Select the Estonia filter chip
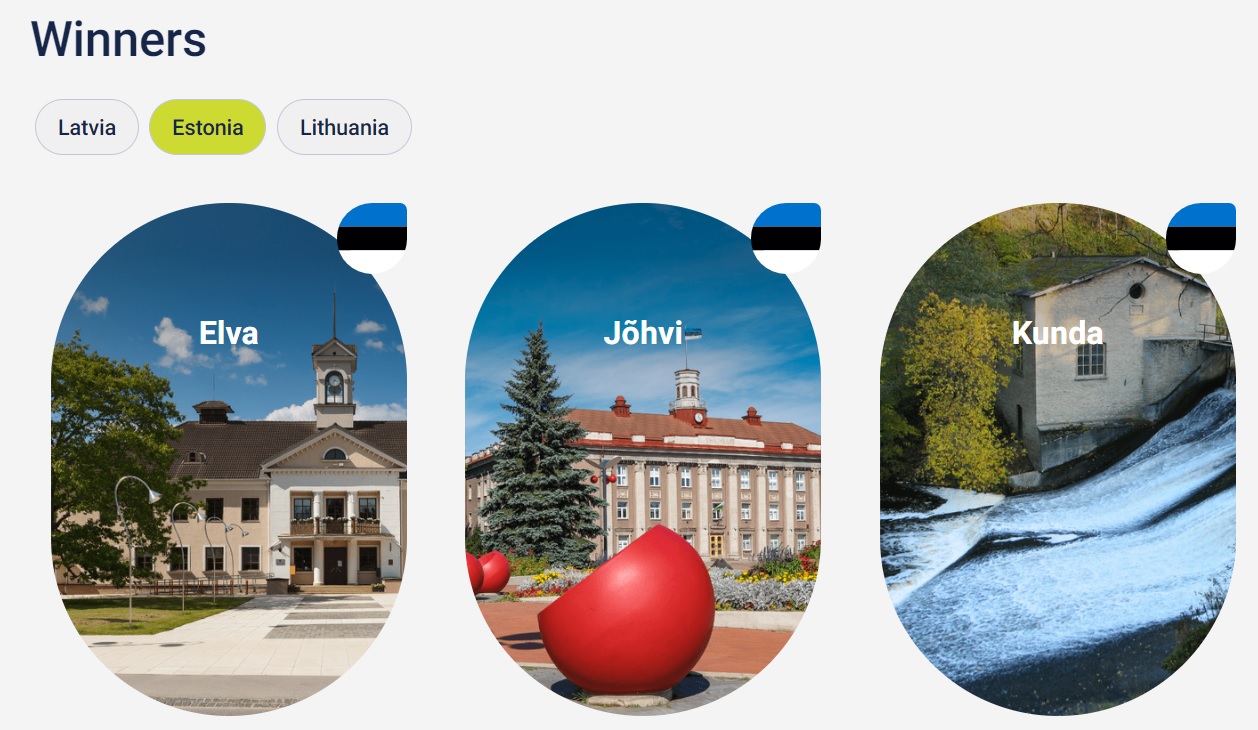 tap(207, 128)
